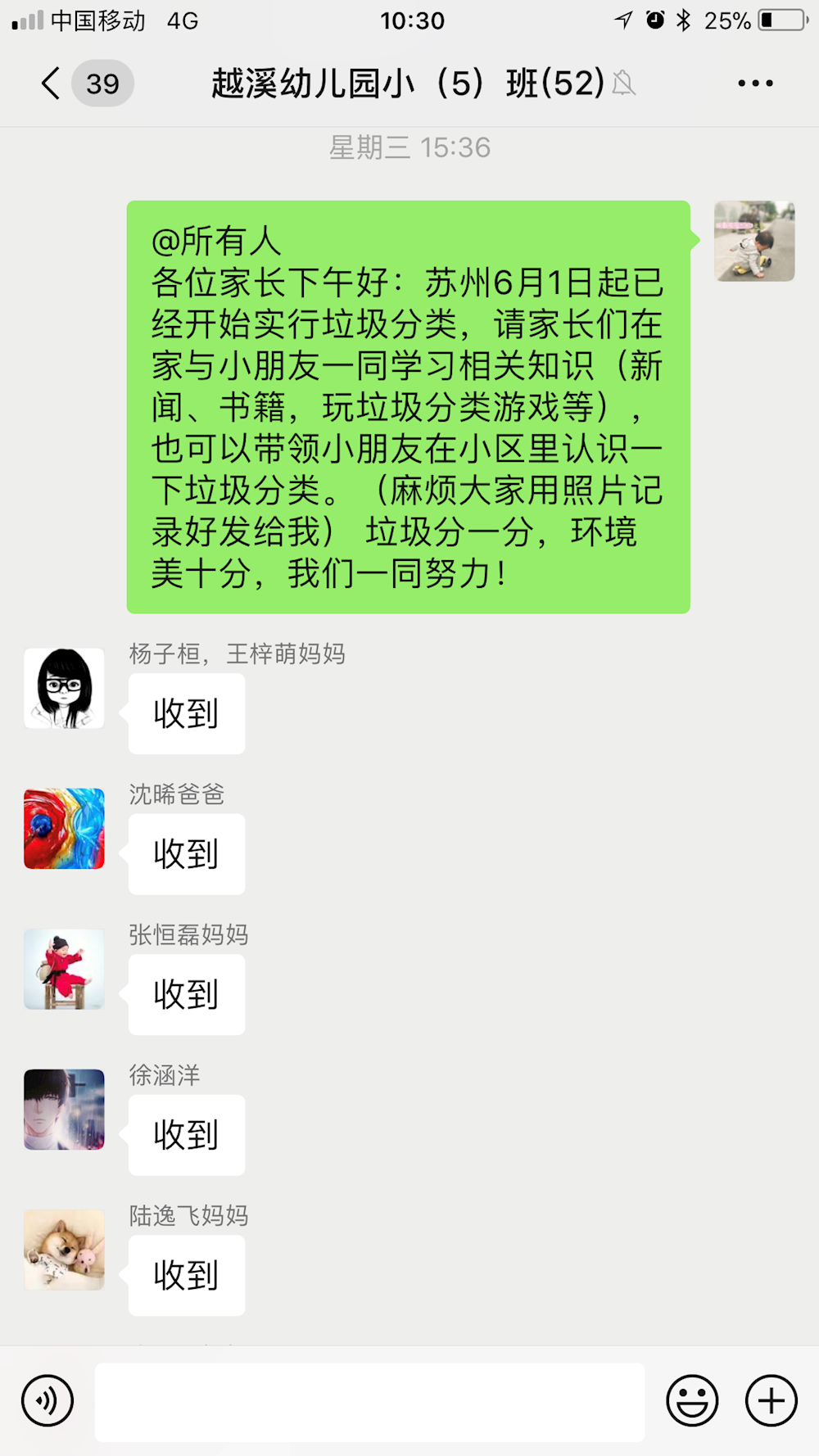Tap 陆逸飞妈妈's dog avatar
The height and width of the screenshot is (1456, 819).
[64, 1250]
